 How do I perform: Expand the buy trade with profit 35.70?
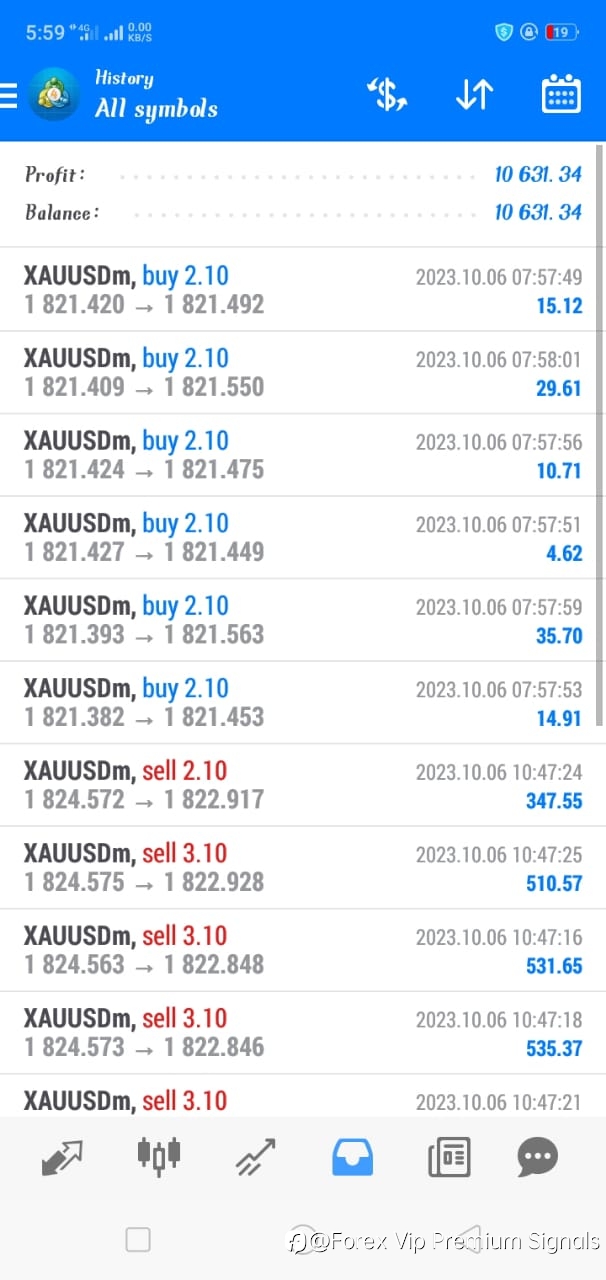pyautogui.click(x=303, y=620)
